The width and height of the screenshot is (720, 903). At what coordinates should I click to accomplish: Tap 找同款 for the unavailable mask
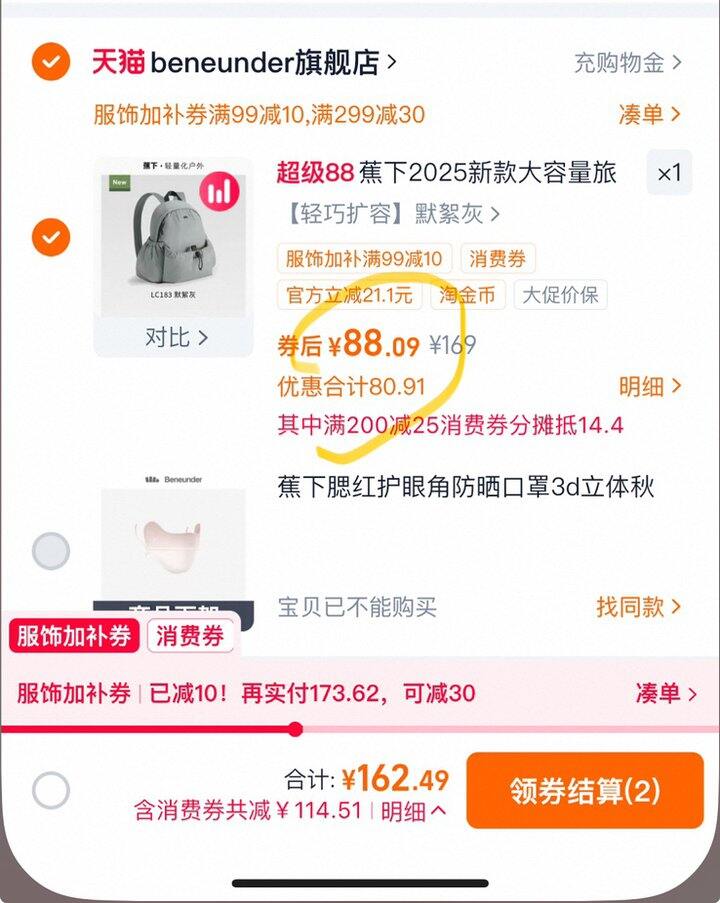coord(638,606)
